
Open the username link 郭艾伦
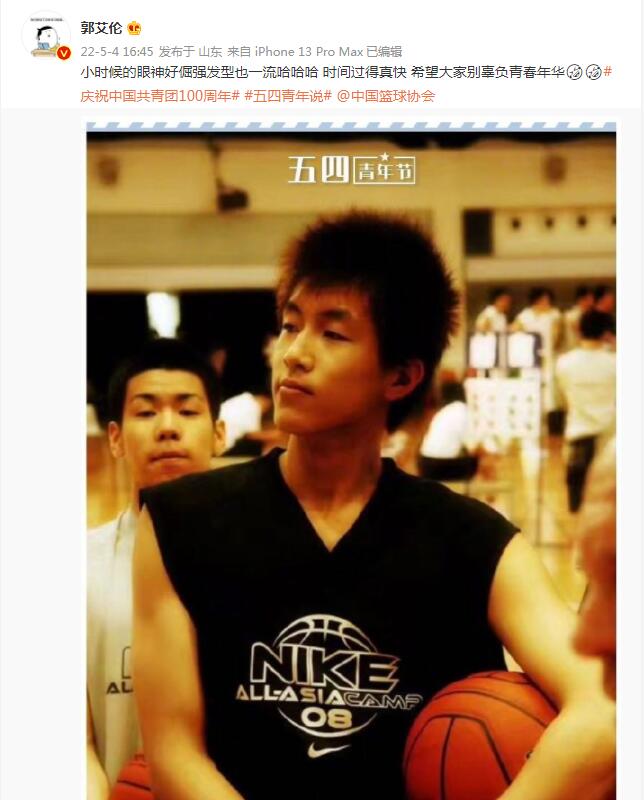tap(100, 28)
